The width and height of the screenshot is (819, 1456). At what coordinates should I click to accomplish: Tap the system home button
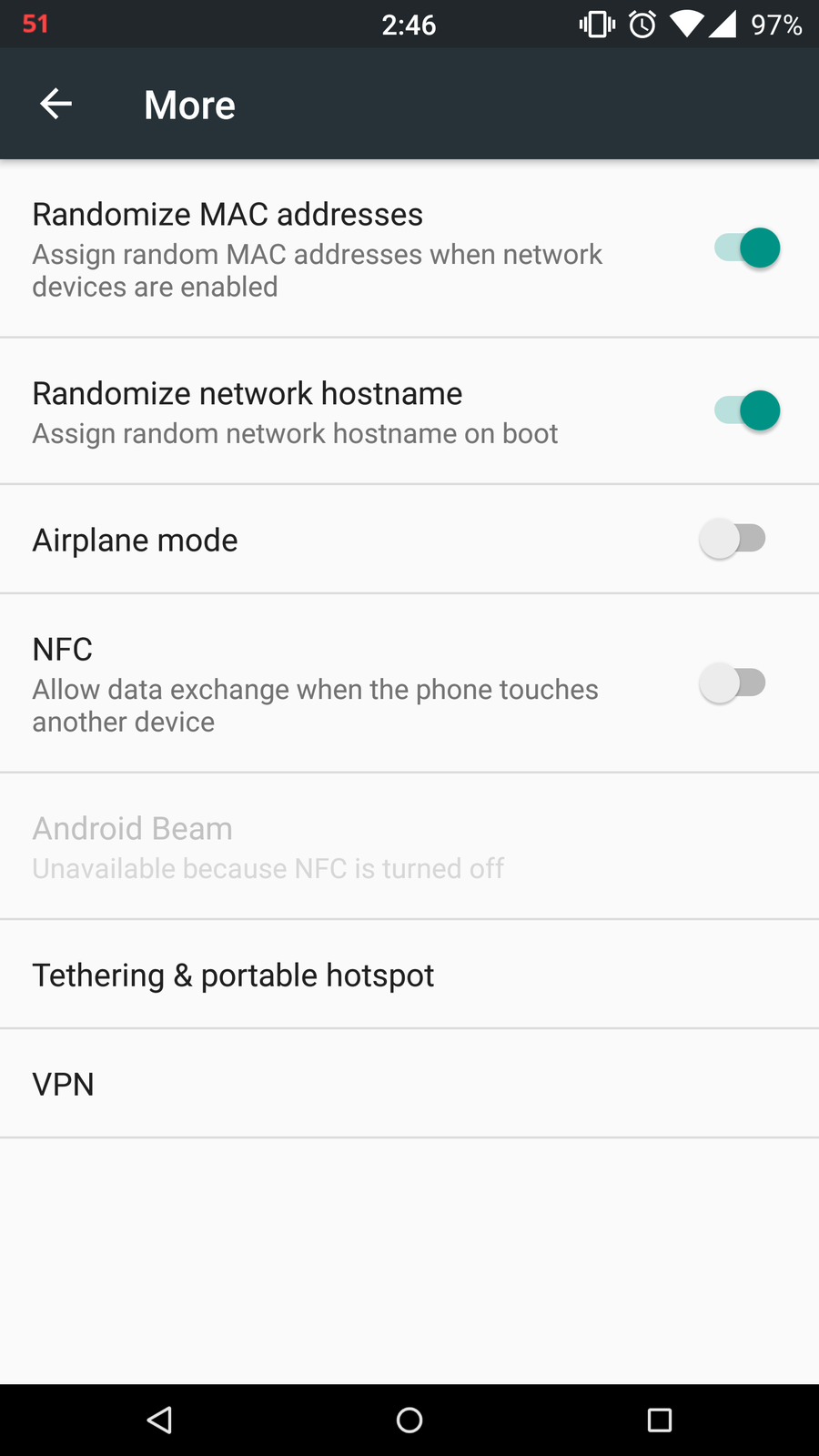[x=409, y=1420]
